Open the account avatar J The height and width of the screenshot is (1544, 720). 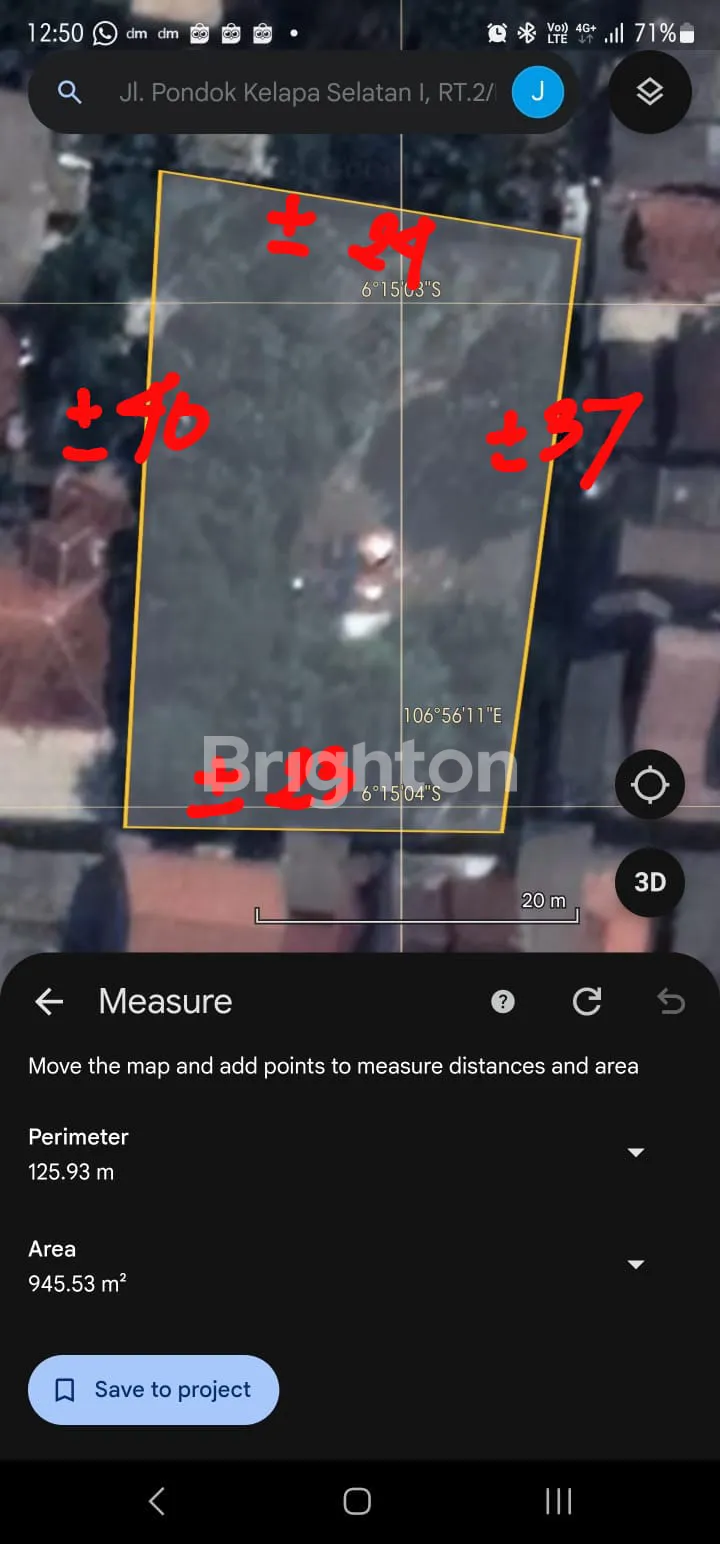pos(538,93)
